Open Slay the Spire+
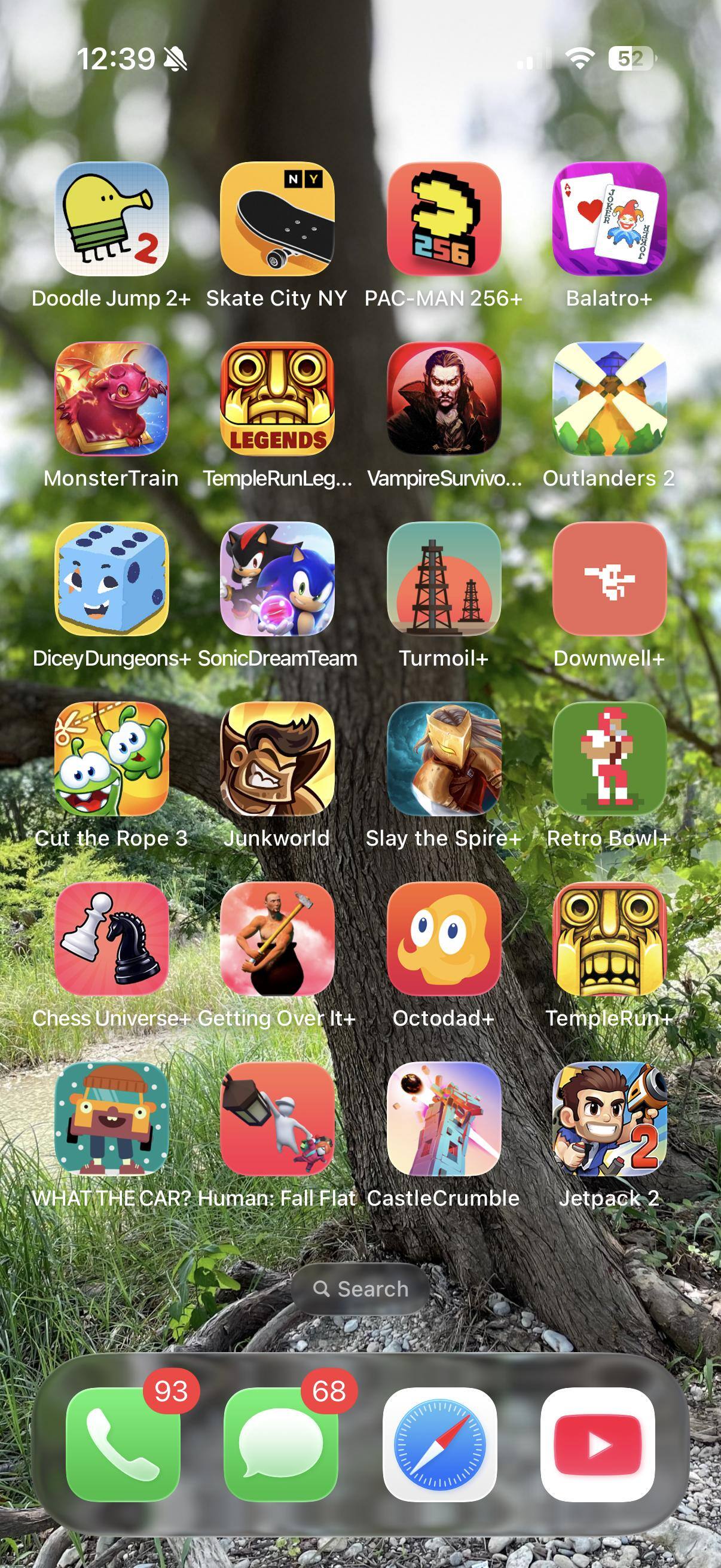 point(444,759)
